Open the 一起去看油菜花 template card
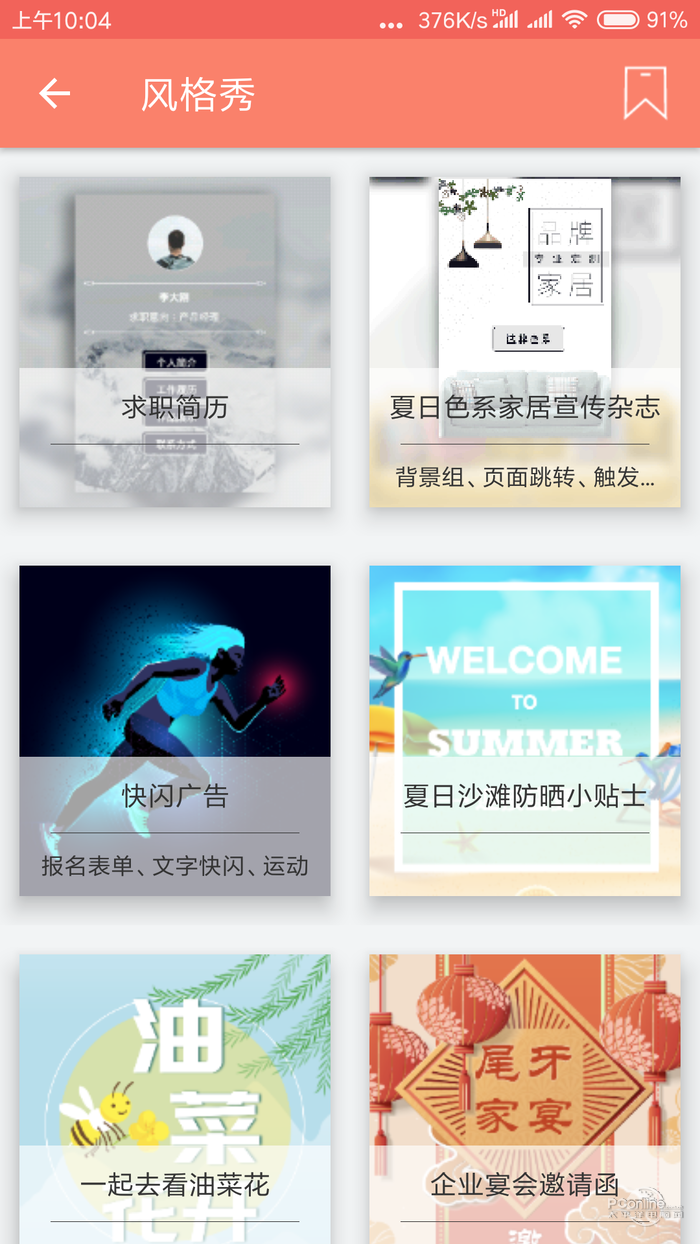This screenshot has width=700, height=1244. tap(175, 1098)
